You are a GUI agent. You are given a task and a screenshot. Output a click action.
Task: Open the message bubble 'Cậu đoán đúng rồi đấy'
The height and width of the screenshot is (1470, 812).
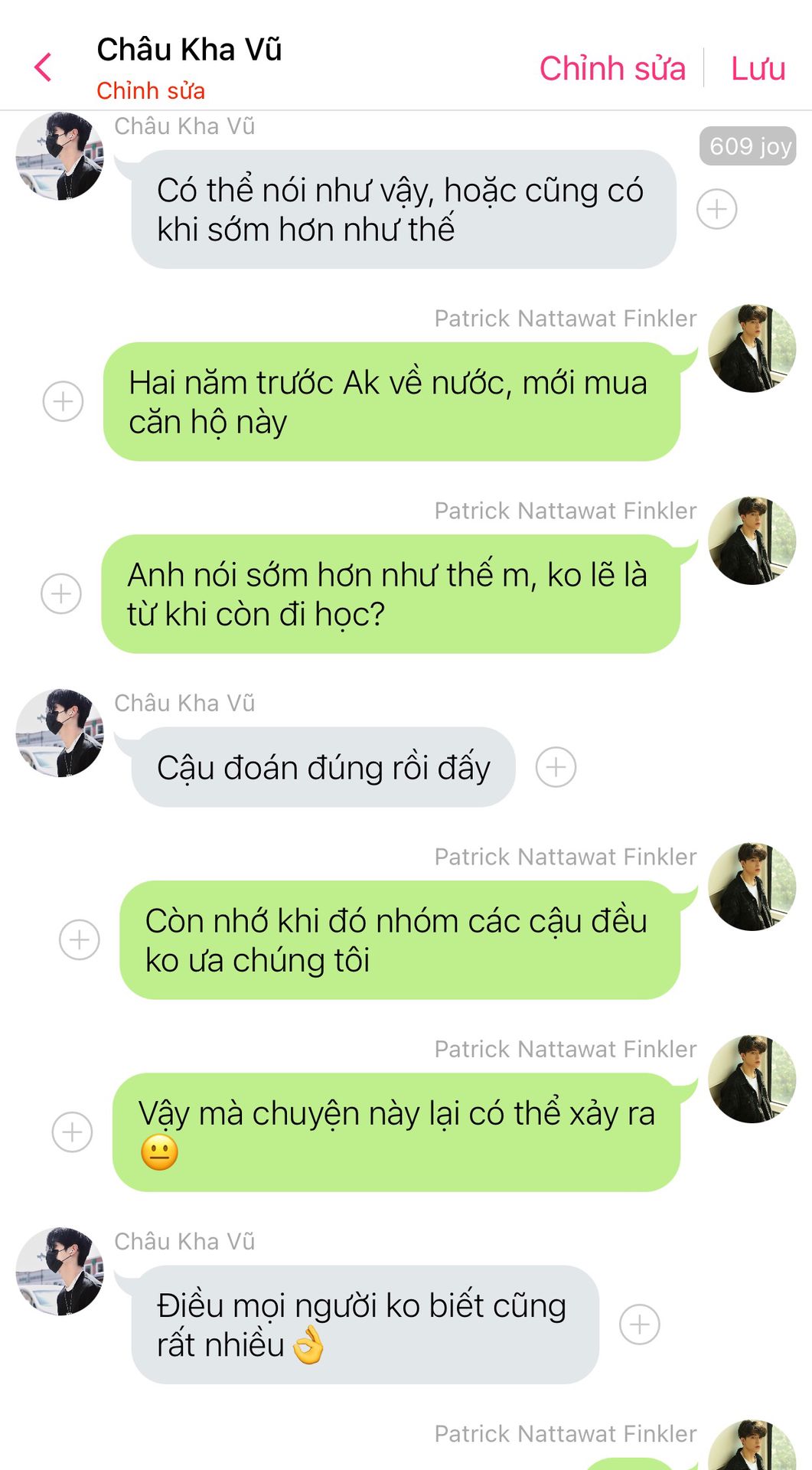323,767
